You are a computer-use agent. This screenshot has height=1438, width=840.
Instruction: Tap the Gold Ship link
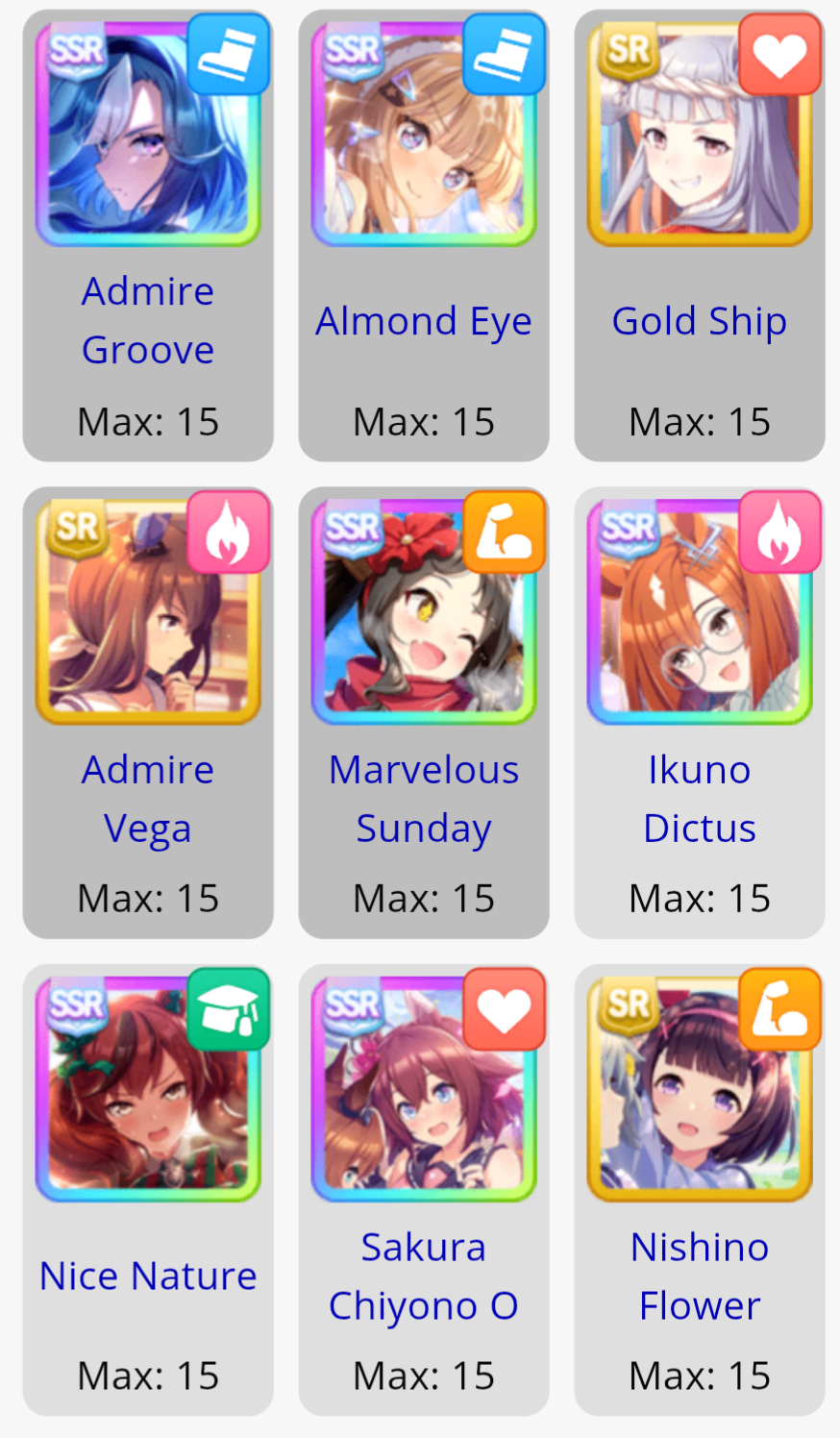700,322
